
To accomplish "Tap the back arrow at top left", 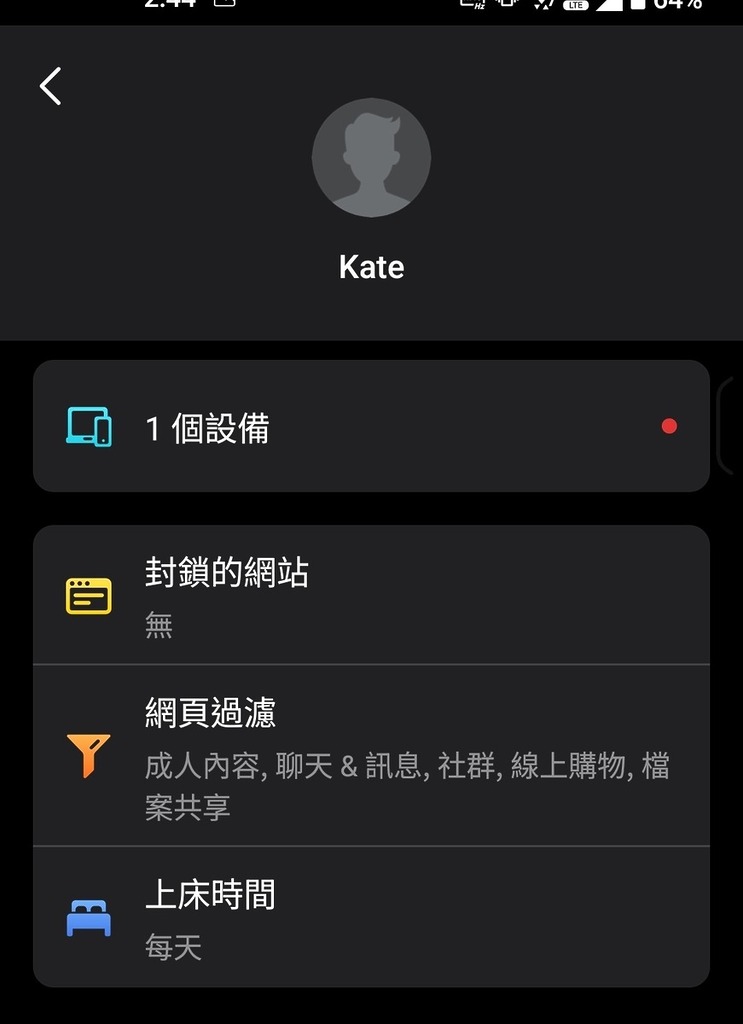I will coord(50,86).
